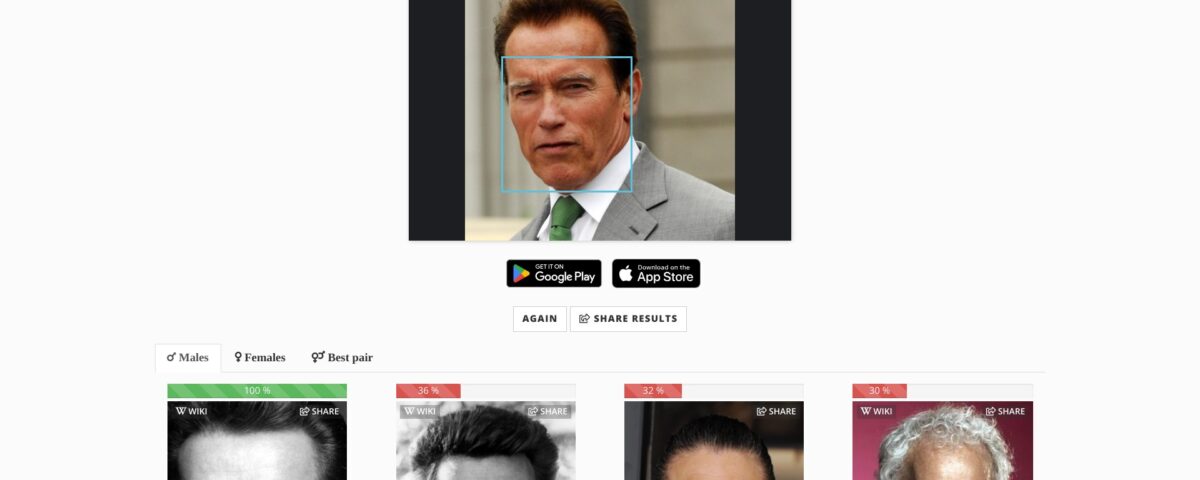Share the 36% match result
Screen dimensions: 1200x480
(547, 411)
